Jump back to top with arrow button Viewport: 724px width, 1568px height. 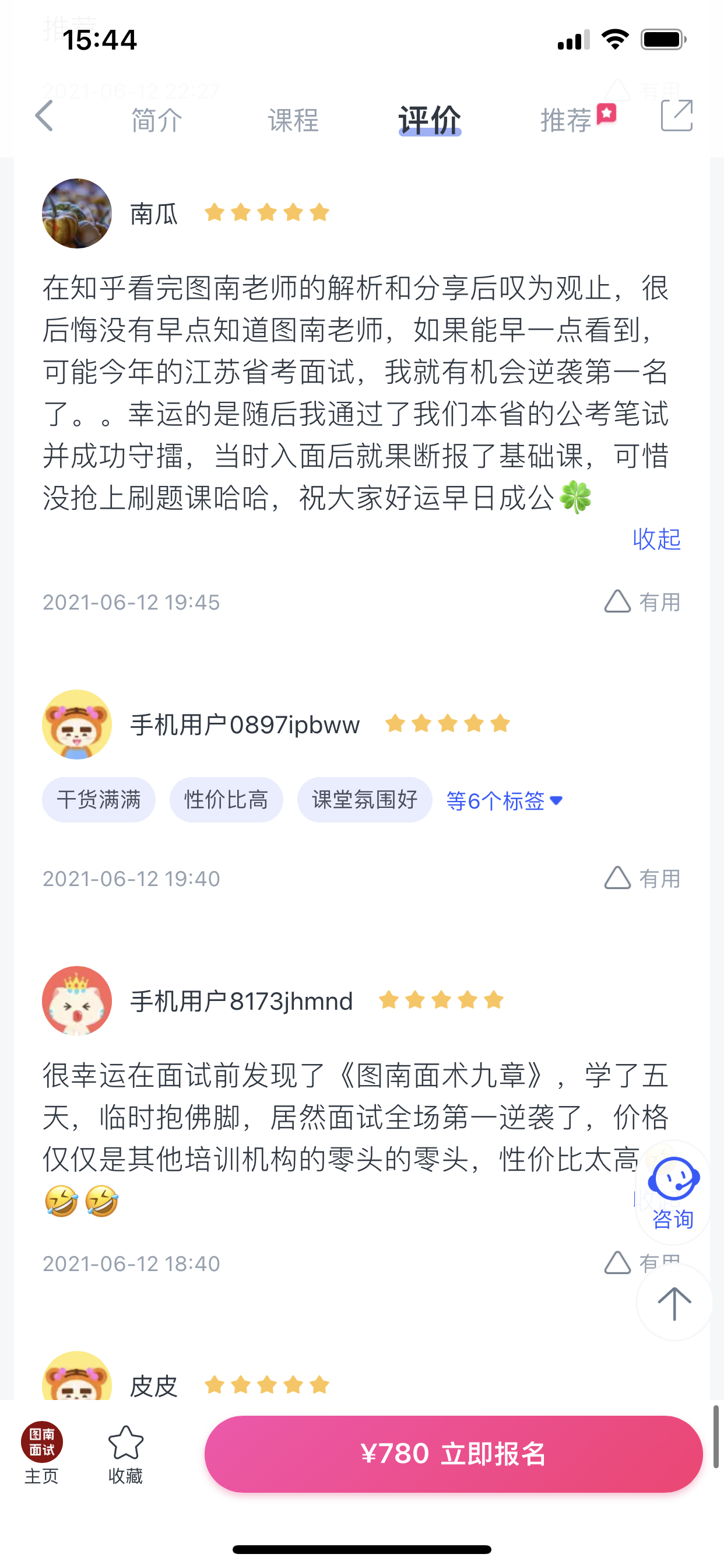pos(674,1303)
